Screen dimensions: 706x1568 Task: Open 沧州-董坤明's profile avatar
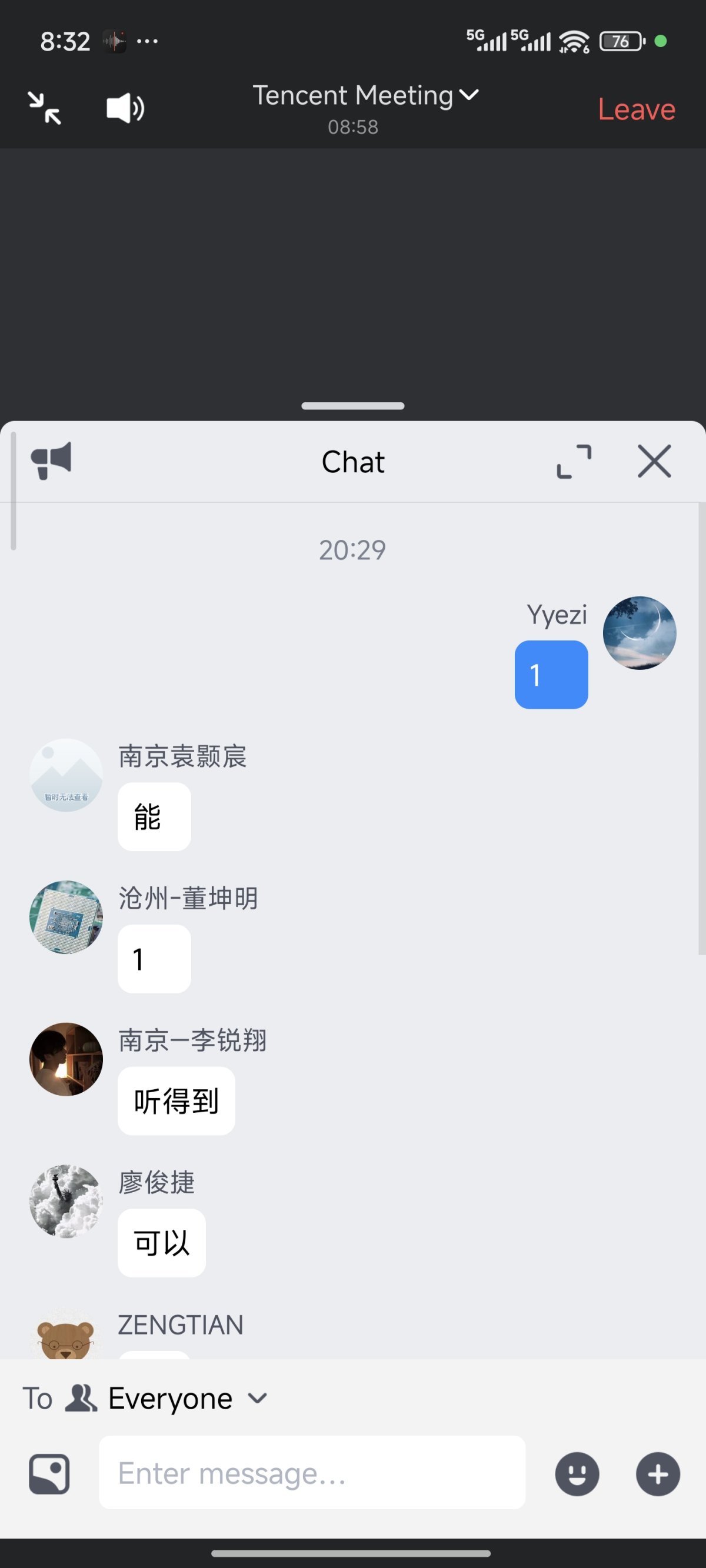point(66,918)
